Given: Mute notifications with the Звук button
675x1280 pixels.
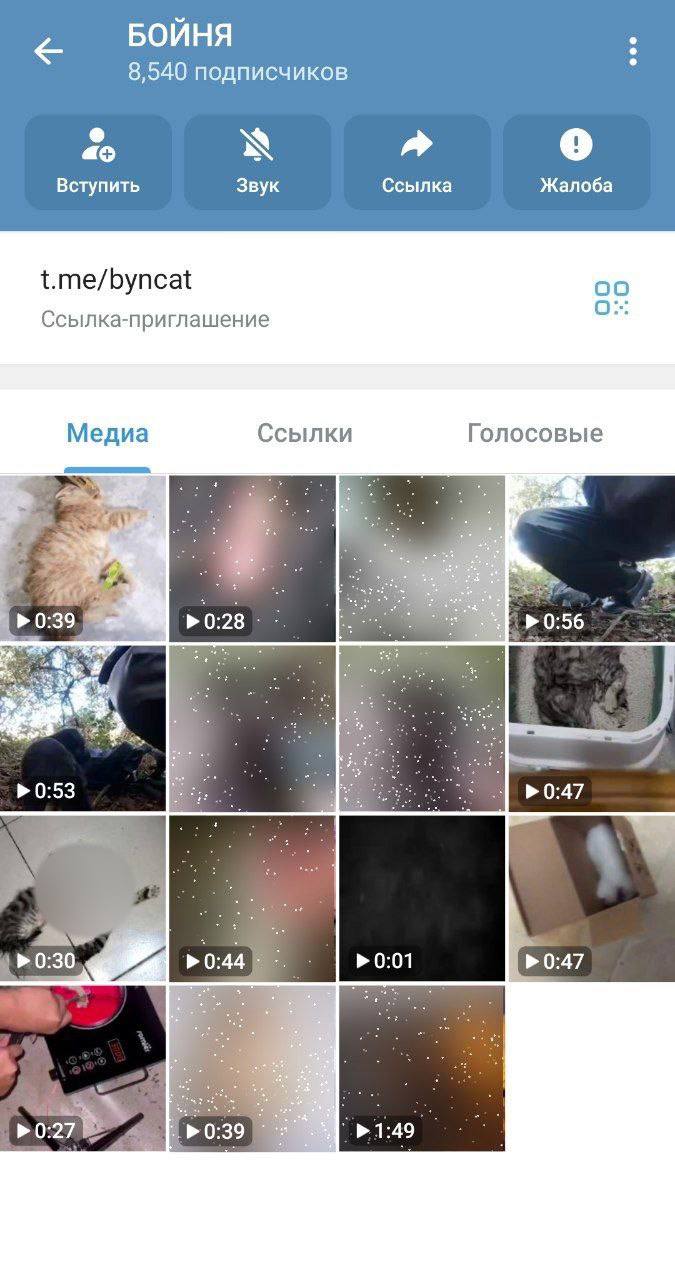Looking at the screenshot, I should pyautogui.click(x=257, y=162).
